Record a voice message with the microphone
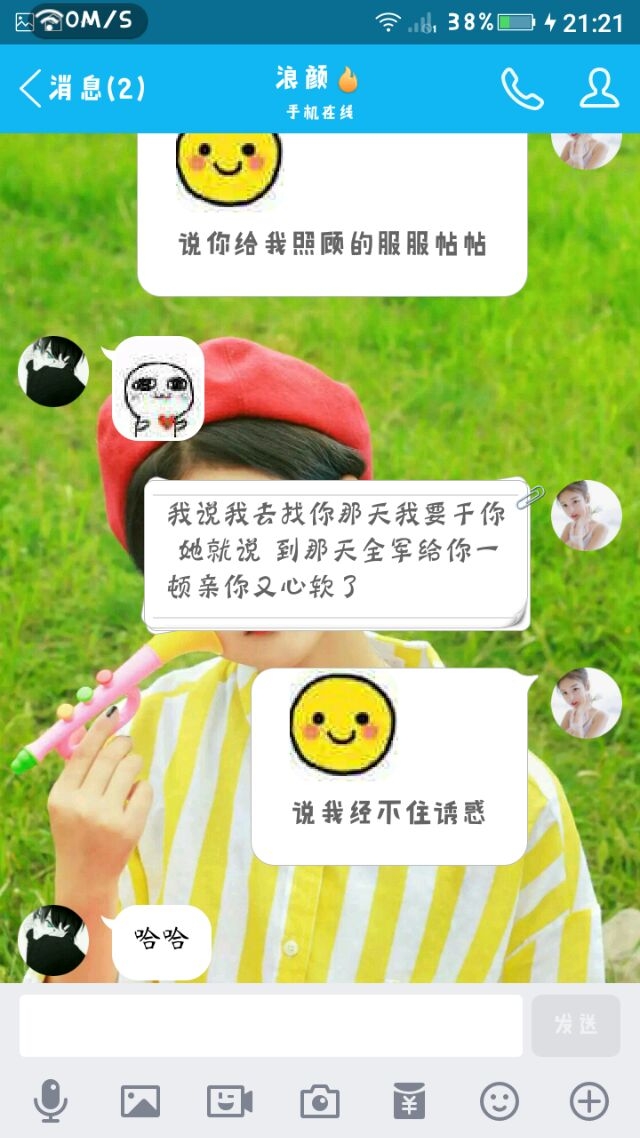This screenshot has height=1138, width=640. pyautogui.click(x=51, y=1101)
